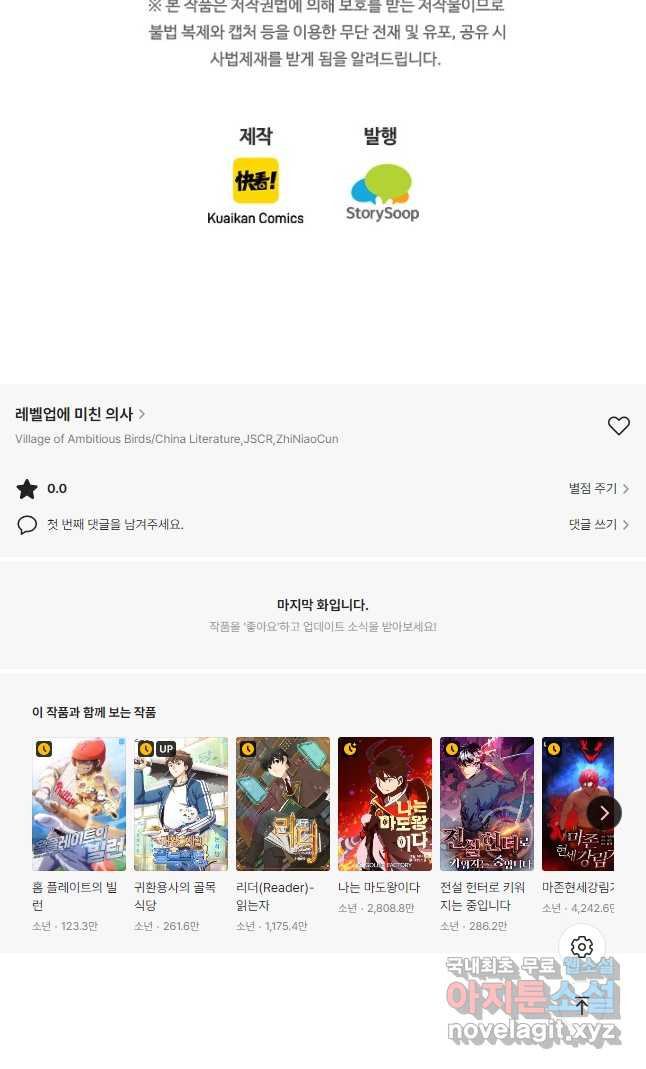This screenshot has width=646, height=1069.
Task: Tap 별점 주기 to rate the comic
Action: click(x=598, y=489)
